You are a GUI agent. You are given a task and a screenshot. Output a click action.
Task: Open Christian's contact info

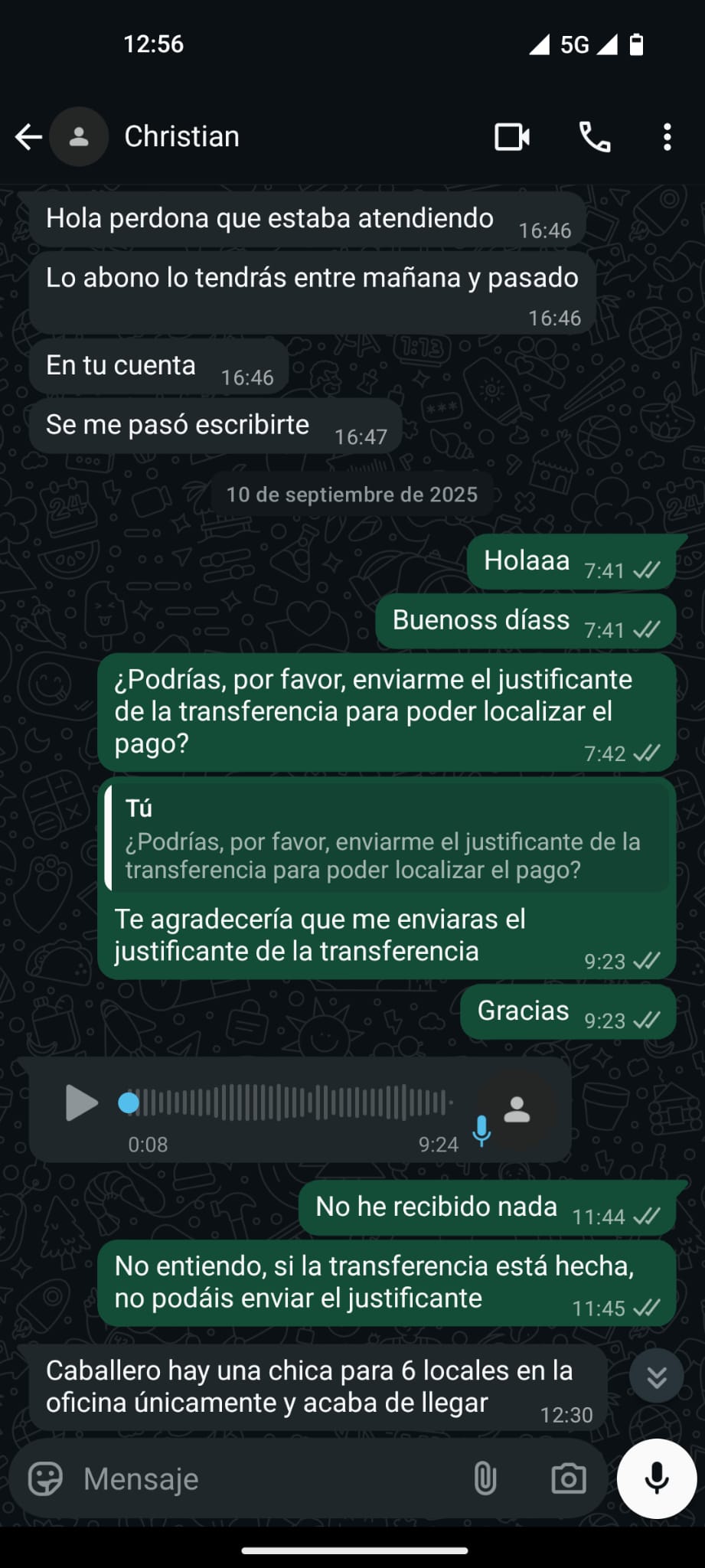[182, 137]
